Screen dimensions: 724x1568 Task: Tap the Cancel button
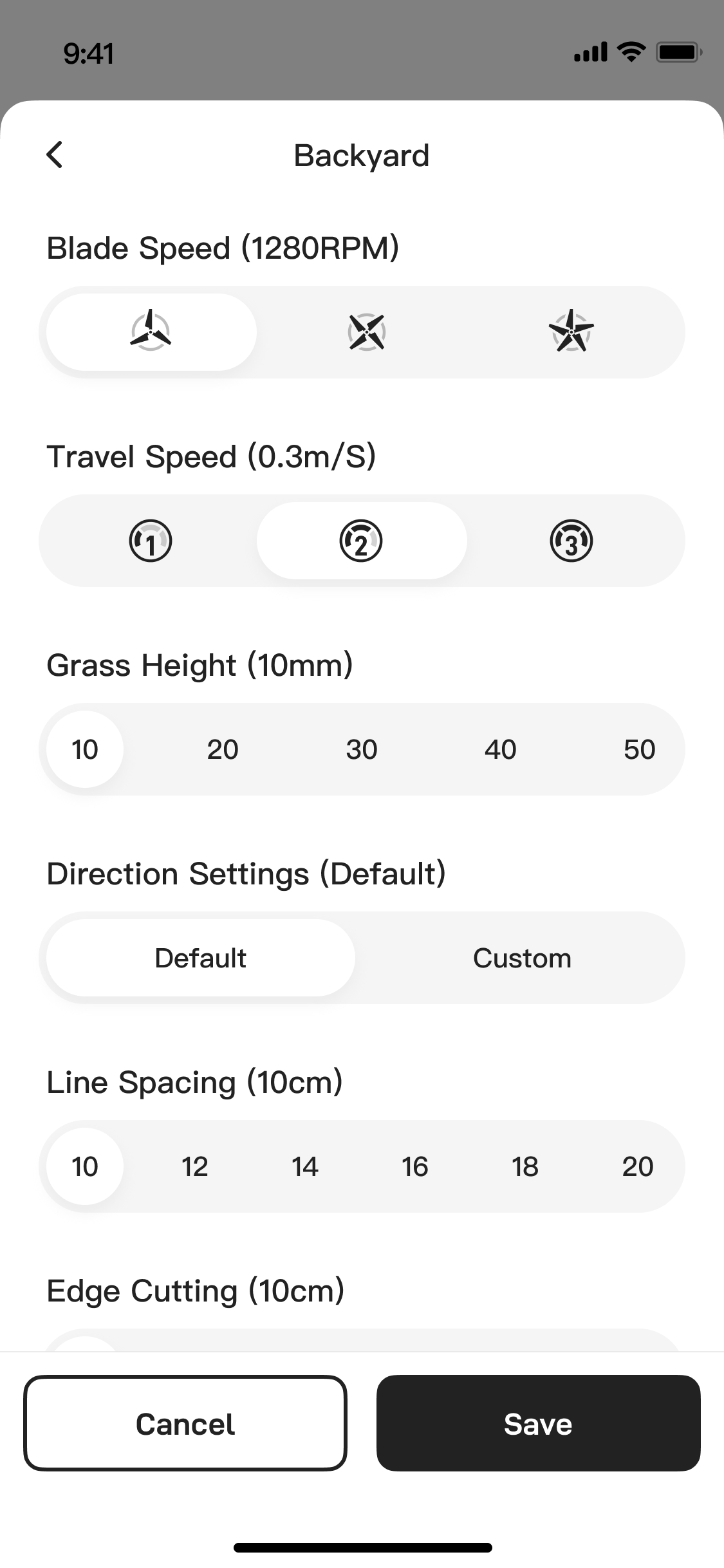(185, 1424)
